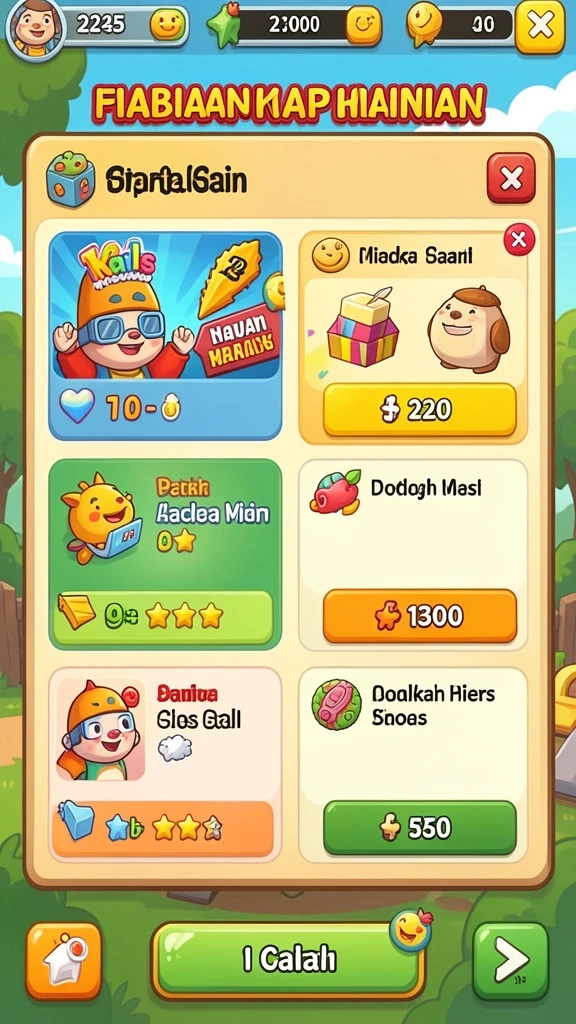The height and width of the screenshot is (1024, 576).
Task: Tap the yellow X button at top
Action: click(x=539, y=26)
